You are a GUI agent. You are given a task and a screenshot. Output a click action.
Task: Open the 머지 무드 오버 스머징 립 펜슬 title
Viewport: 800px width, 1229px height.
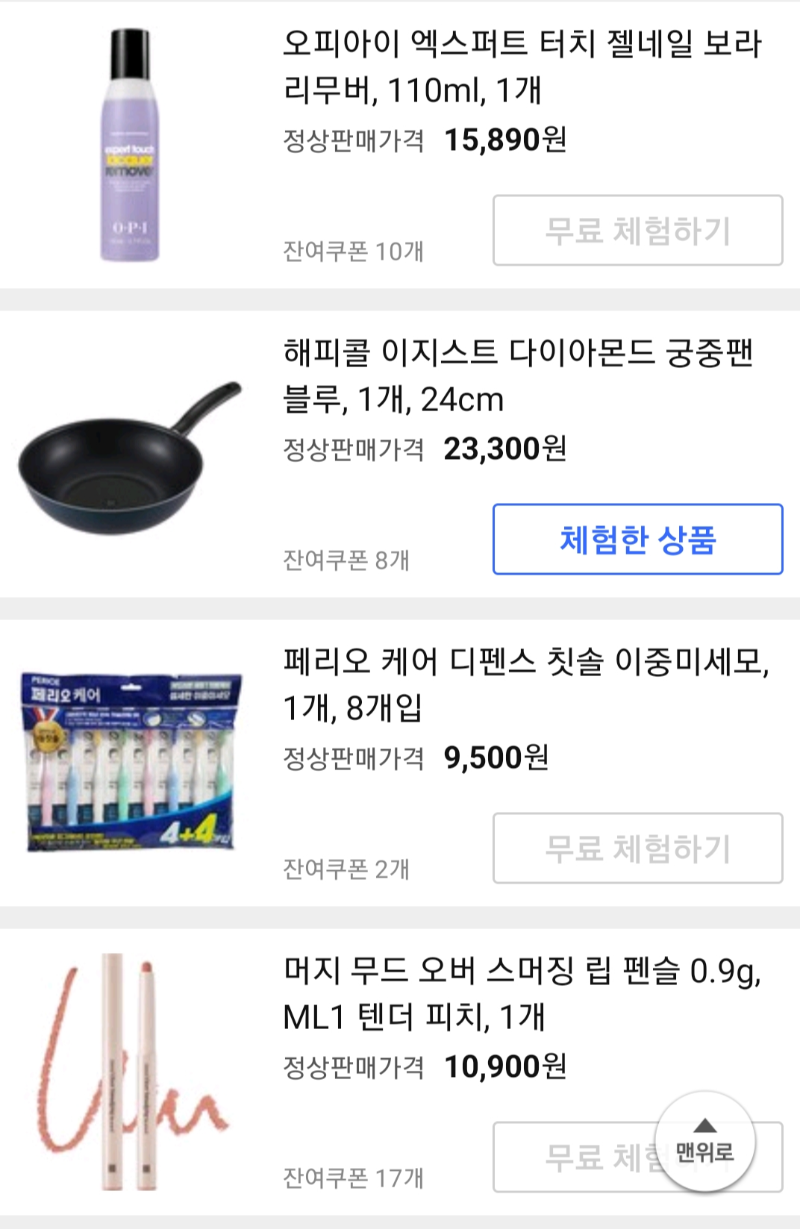pyautogui.click(x=520, y=997)
